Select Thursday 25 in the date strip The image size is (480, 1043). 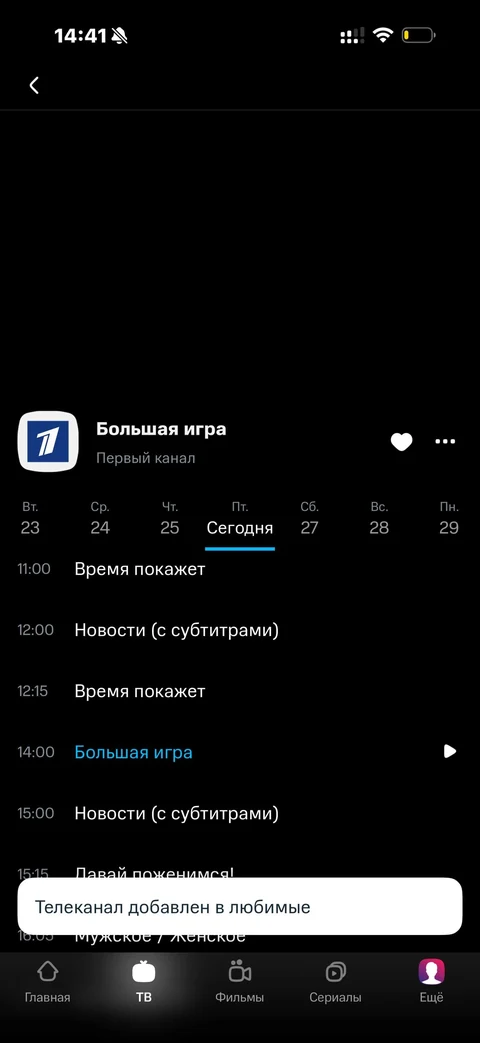pyautogui.click(x=170, y=519)
